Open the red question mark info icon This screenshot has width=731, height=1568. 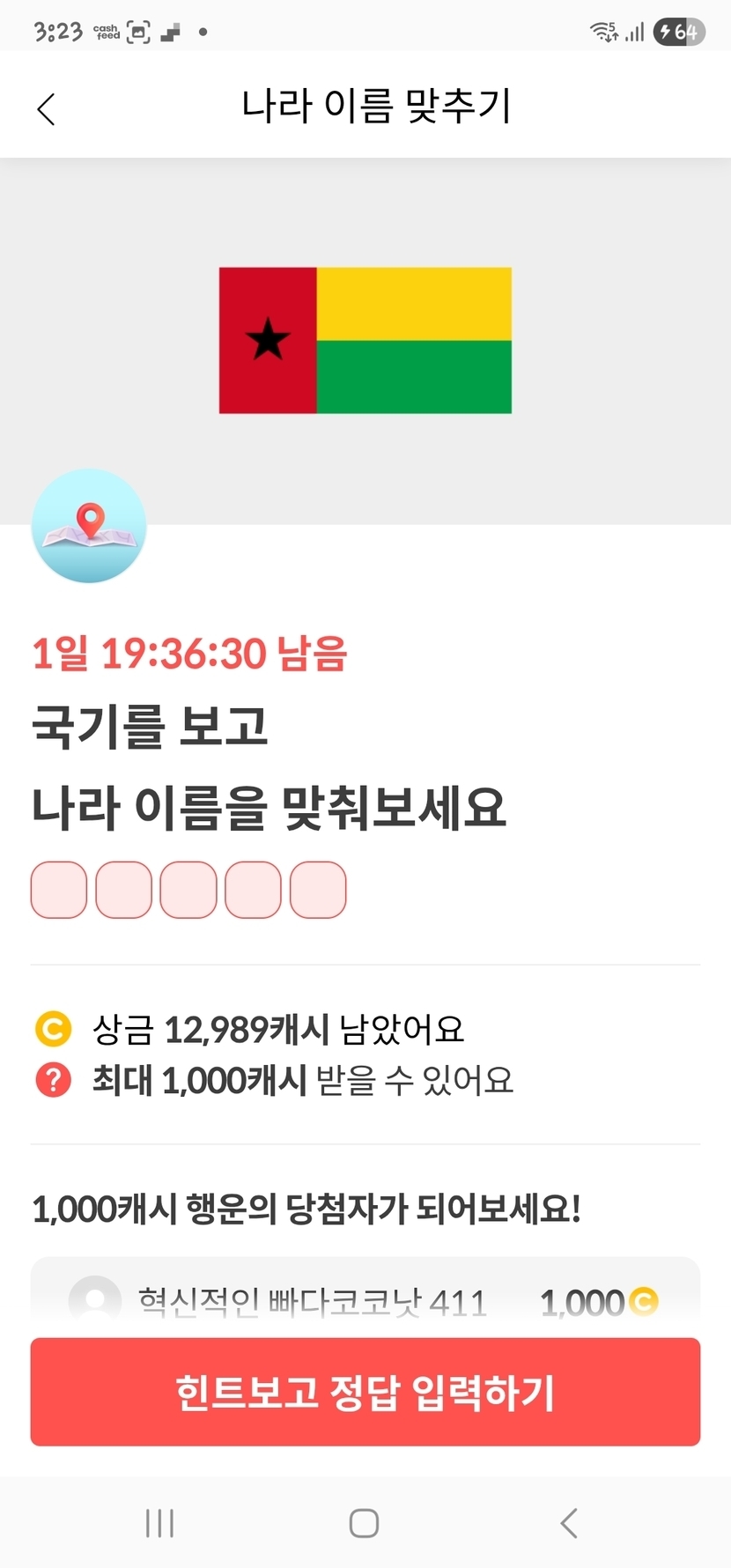coord(53,1080)
